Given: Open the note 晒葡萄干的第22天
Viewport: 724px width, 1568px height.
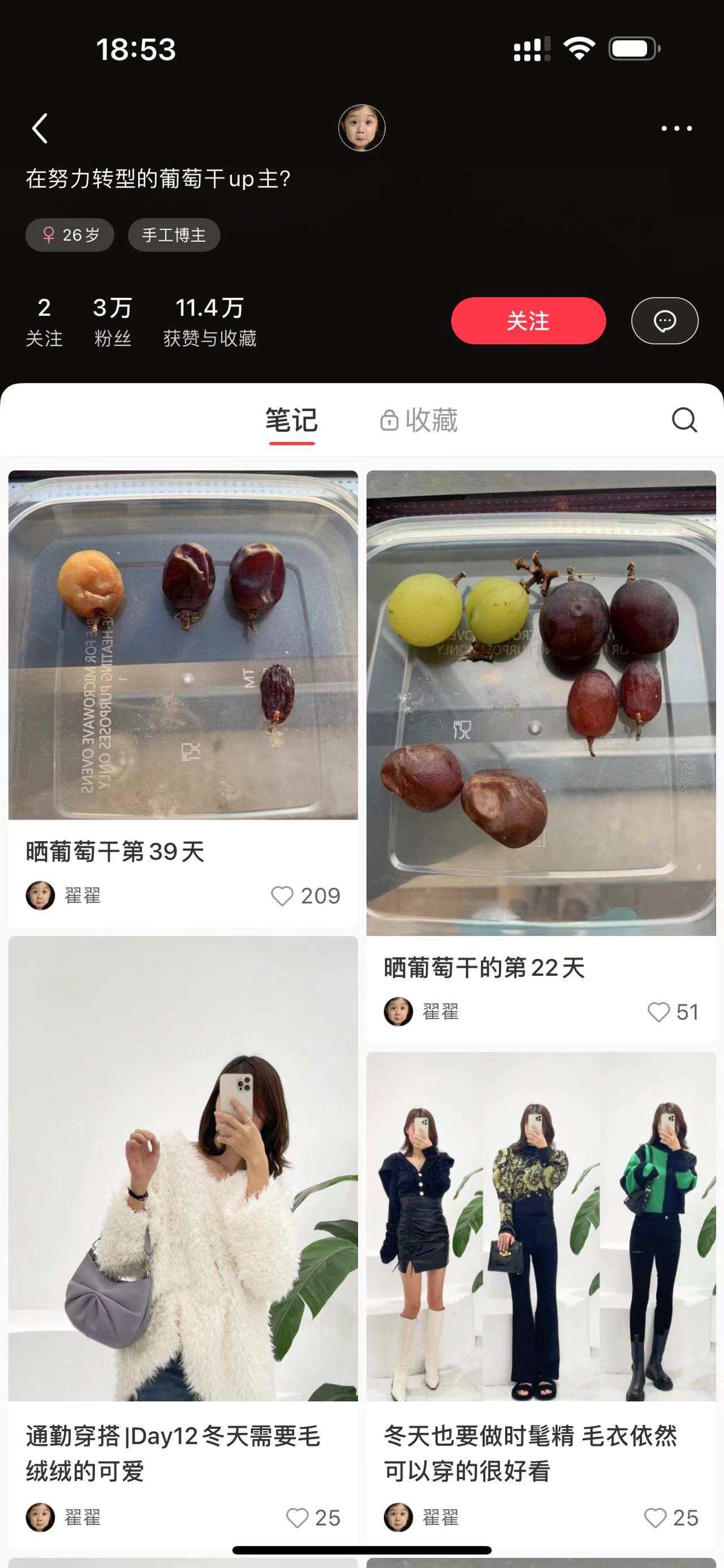Looking at the screenshot, I should (x=541, y=703).
